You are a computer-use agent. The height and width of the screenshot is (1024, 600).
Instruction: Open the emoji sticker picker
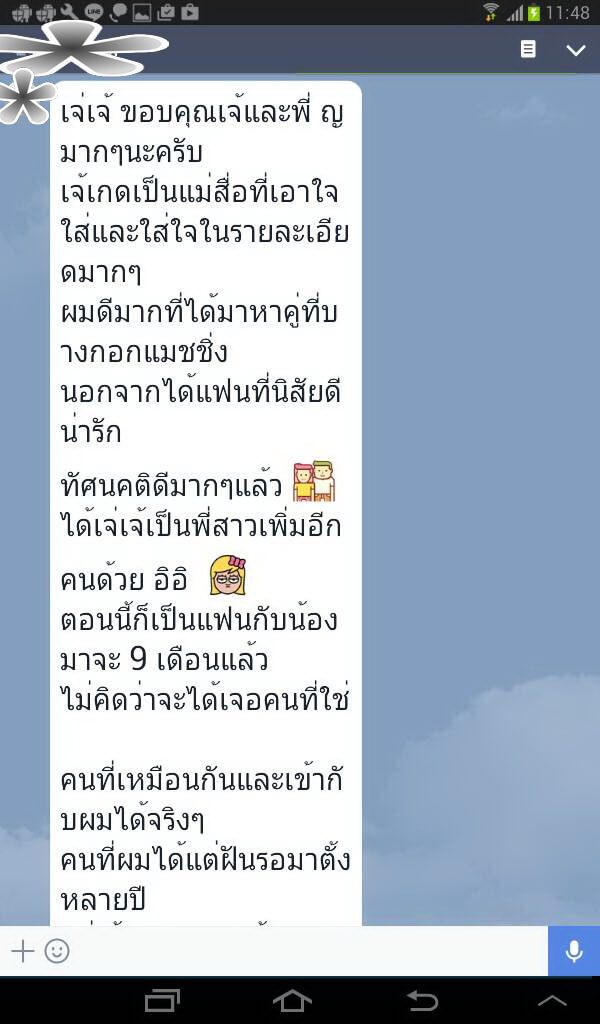[57, 951]
